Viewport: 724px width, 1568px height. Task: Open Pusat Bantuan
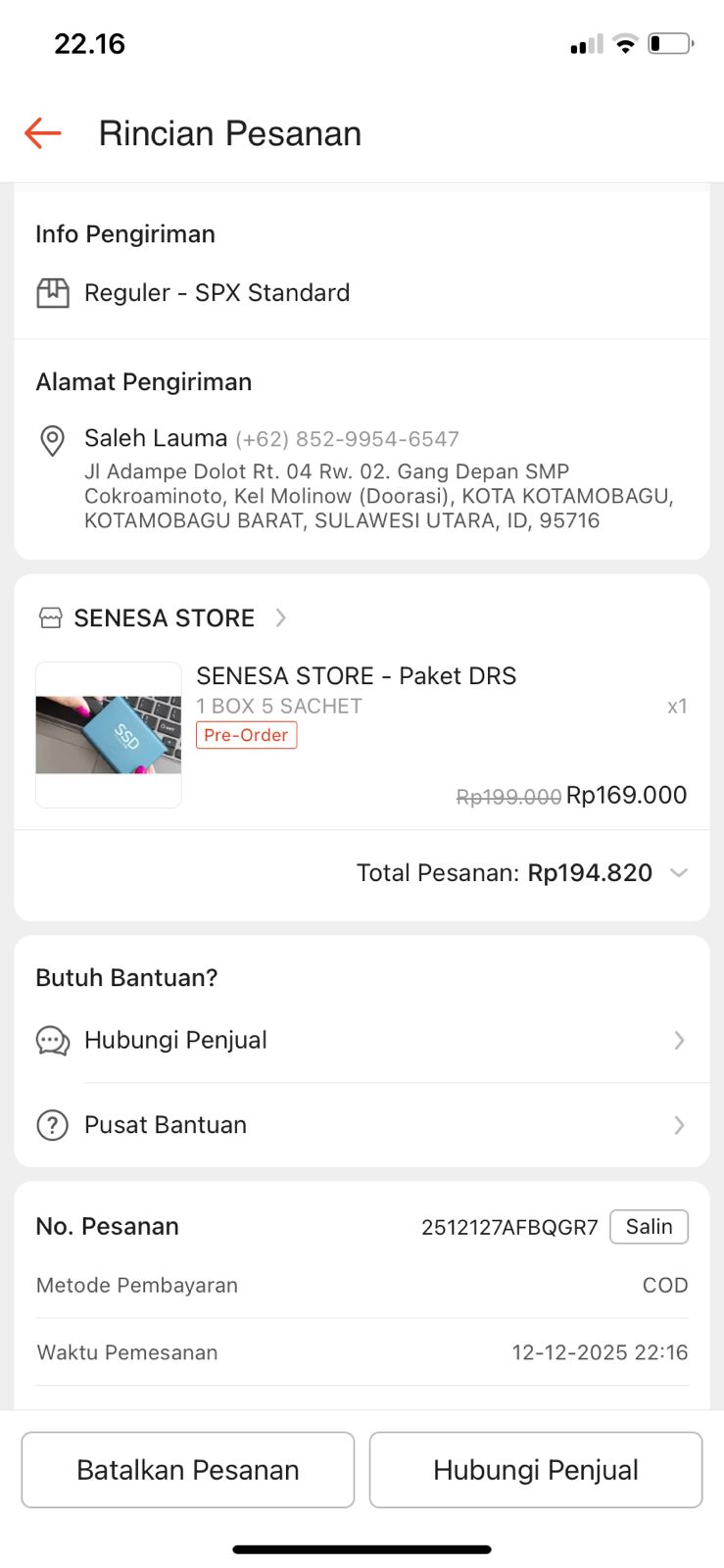[x=361, y=1125]
